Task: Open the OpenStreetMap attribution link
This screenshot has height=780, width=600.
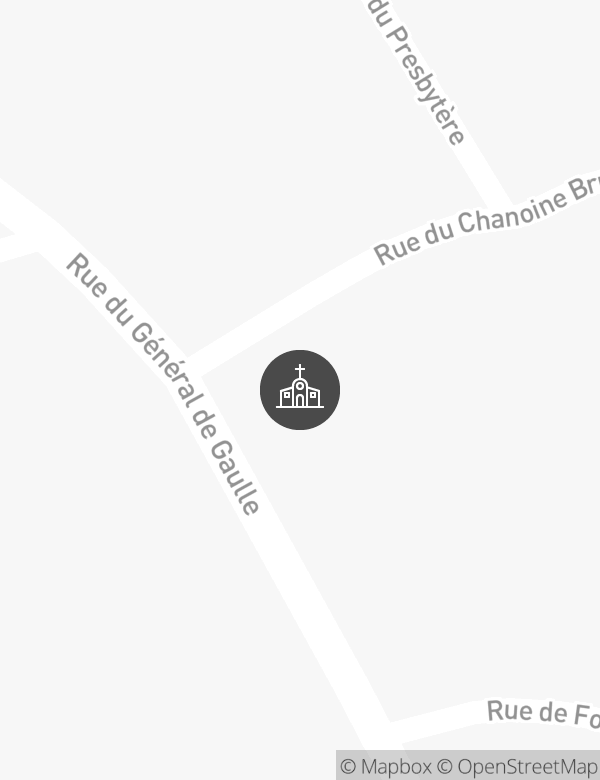Action: pyautogui.click(x=520, y=767)
